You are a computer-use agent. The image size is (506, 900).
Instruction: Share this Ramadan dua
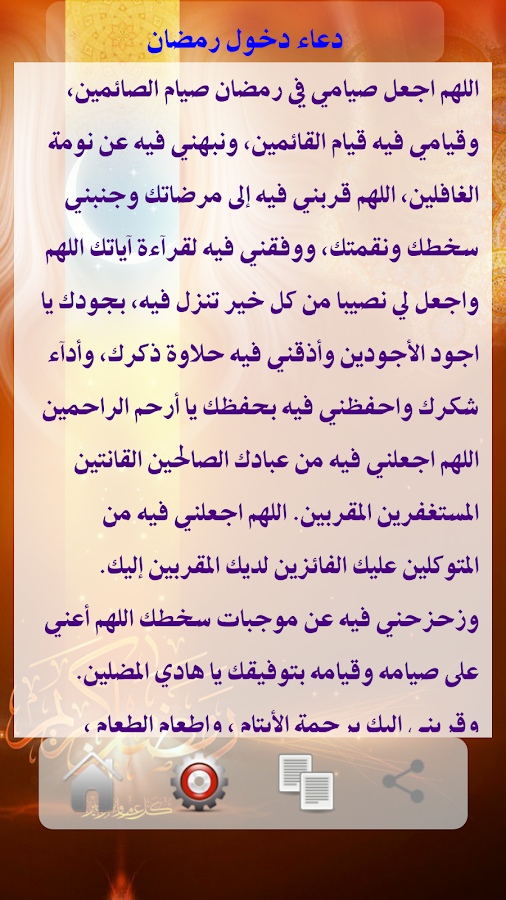coord(403,781)
